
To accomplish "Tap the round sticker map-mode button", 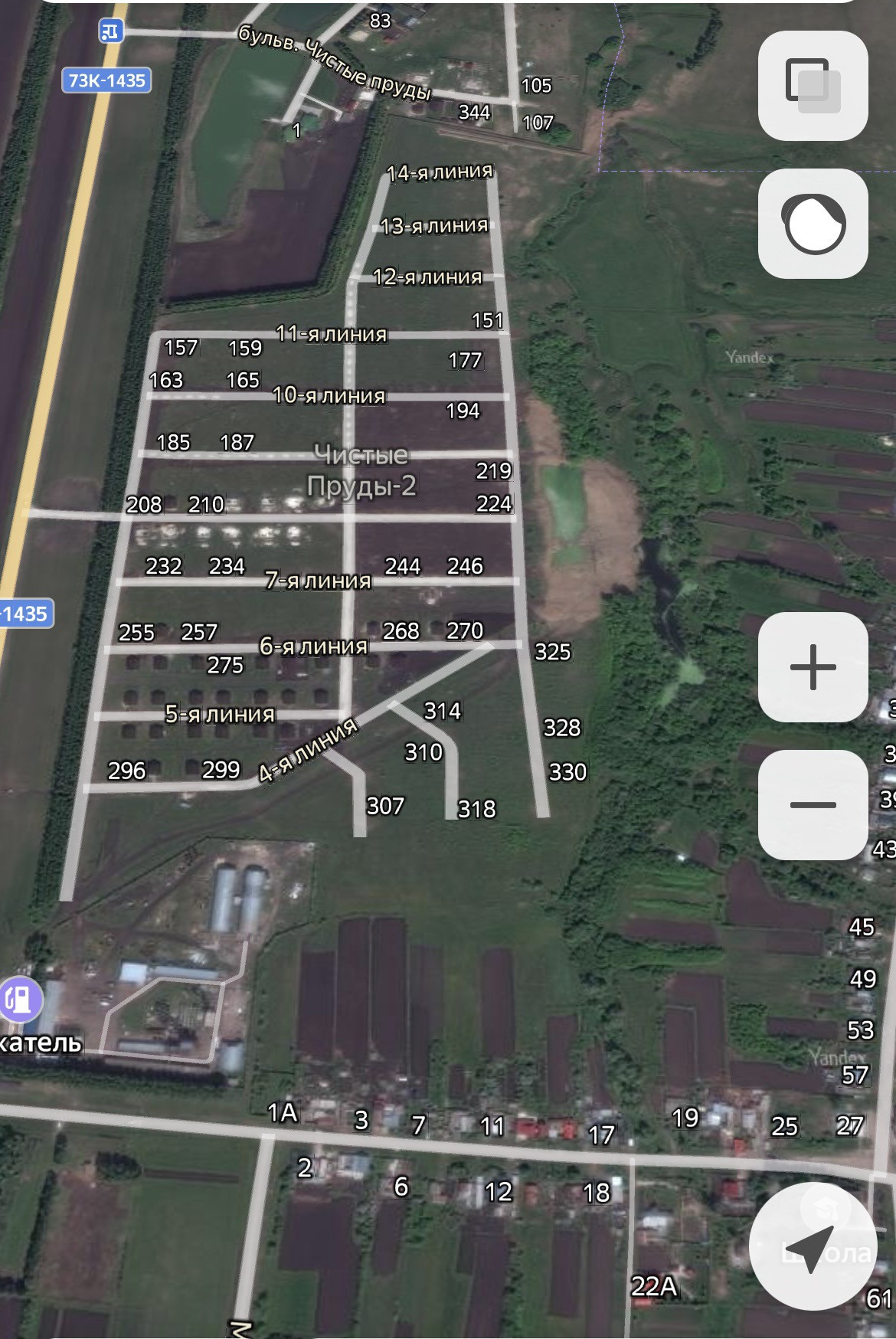I will tap(813, 224).
